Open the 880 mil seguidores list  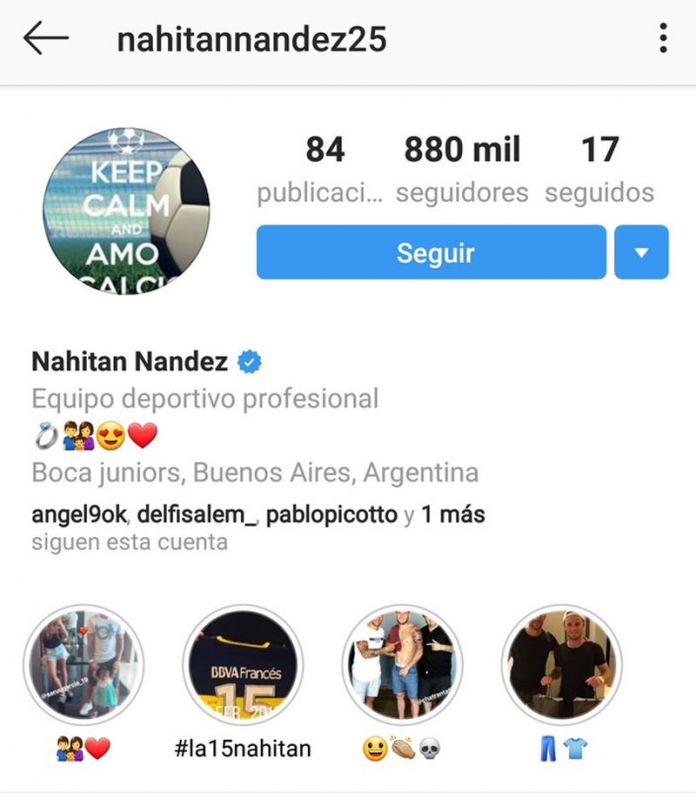click(x=462, y=168)
